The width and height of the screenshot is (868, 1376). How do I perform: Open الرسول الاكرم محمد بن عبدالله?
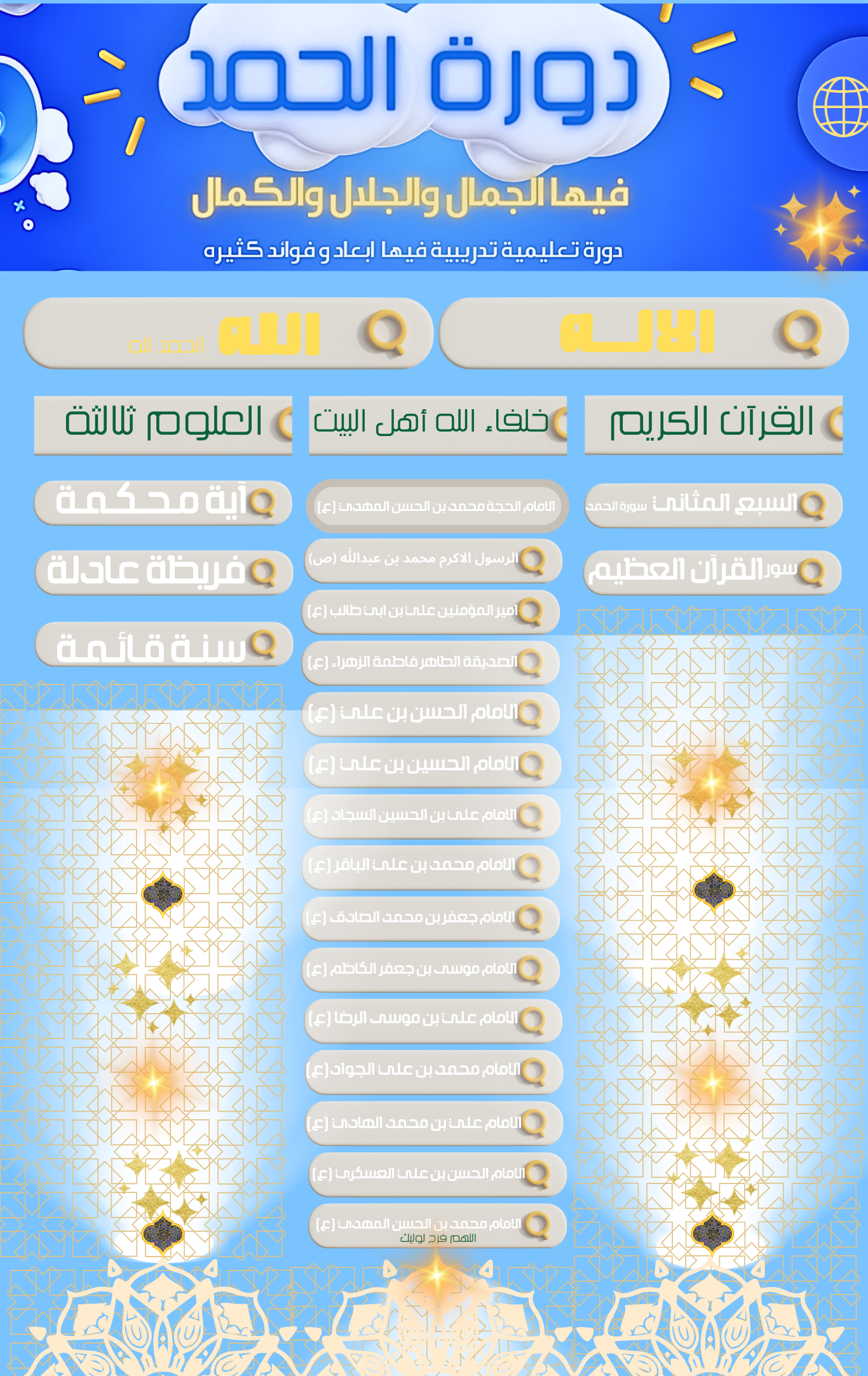433,560
